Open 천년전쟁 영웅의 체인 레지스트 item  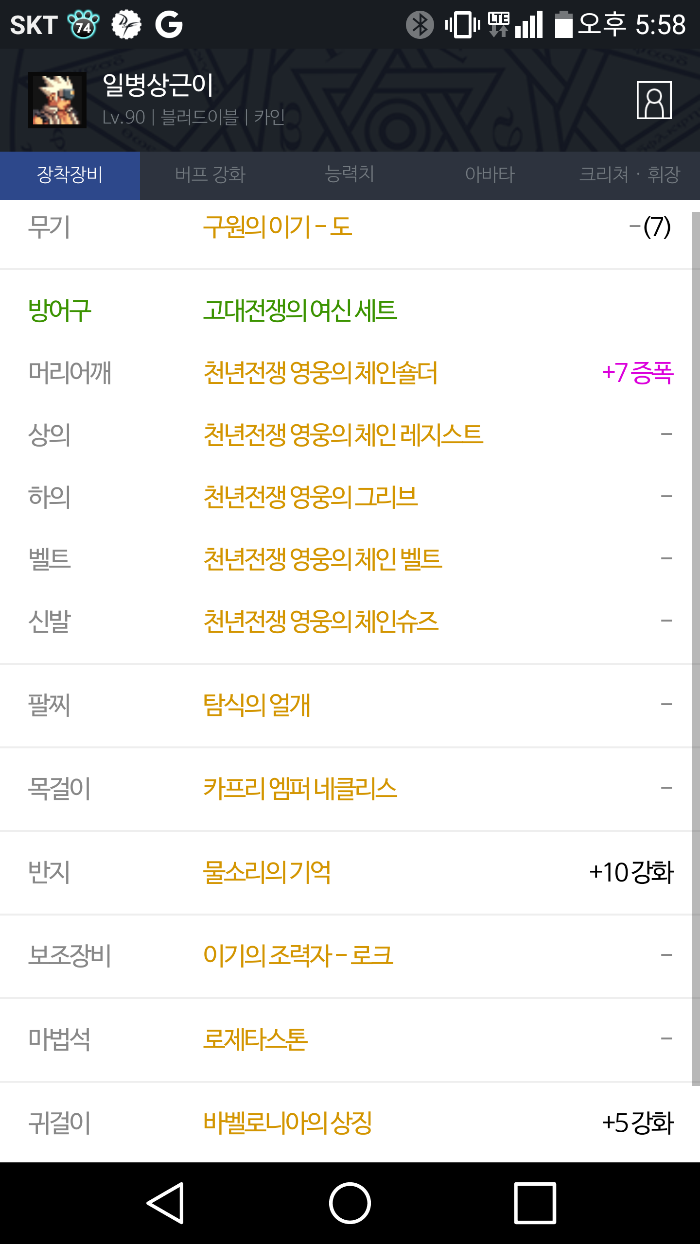click(x=343, y=435)
